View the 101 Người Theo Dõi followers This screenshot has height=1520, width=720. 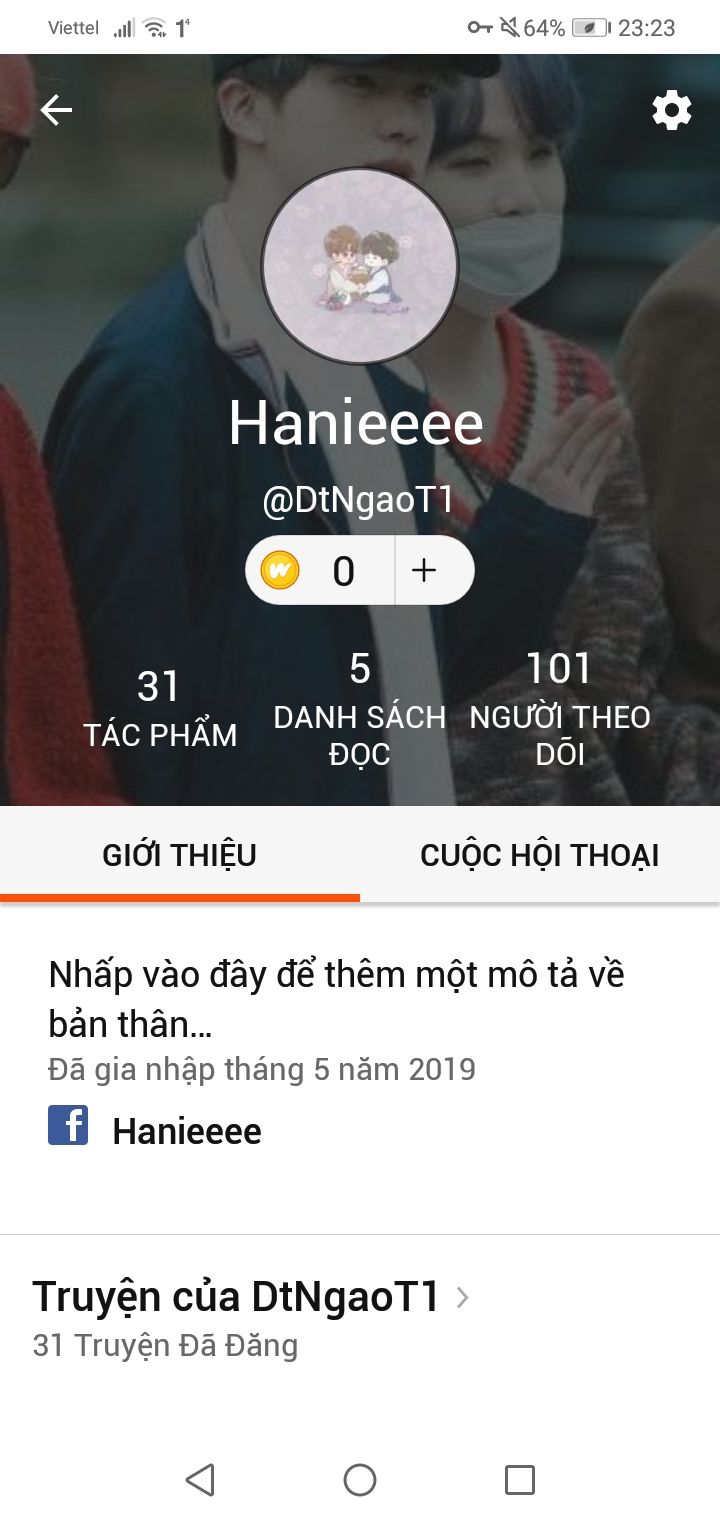560,709
